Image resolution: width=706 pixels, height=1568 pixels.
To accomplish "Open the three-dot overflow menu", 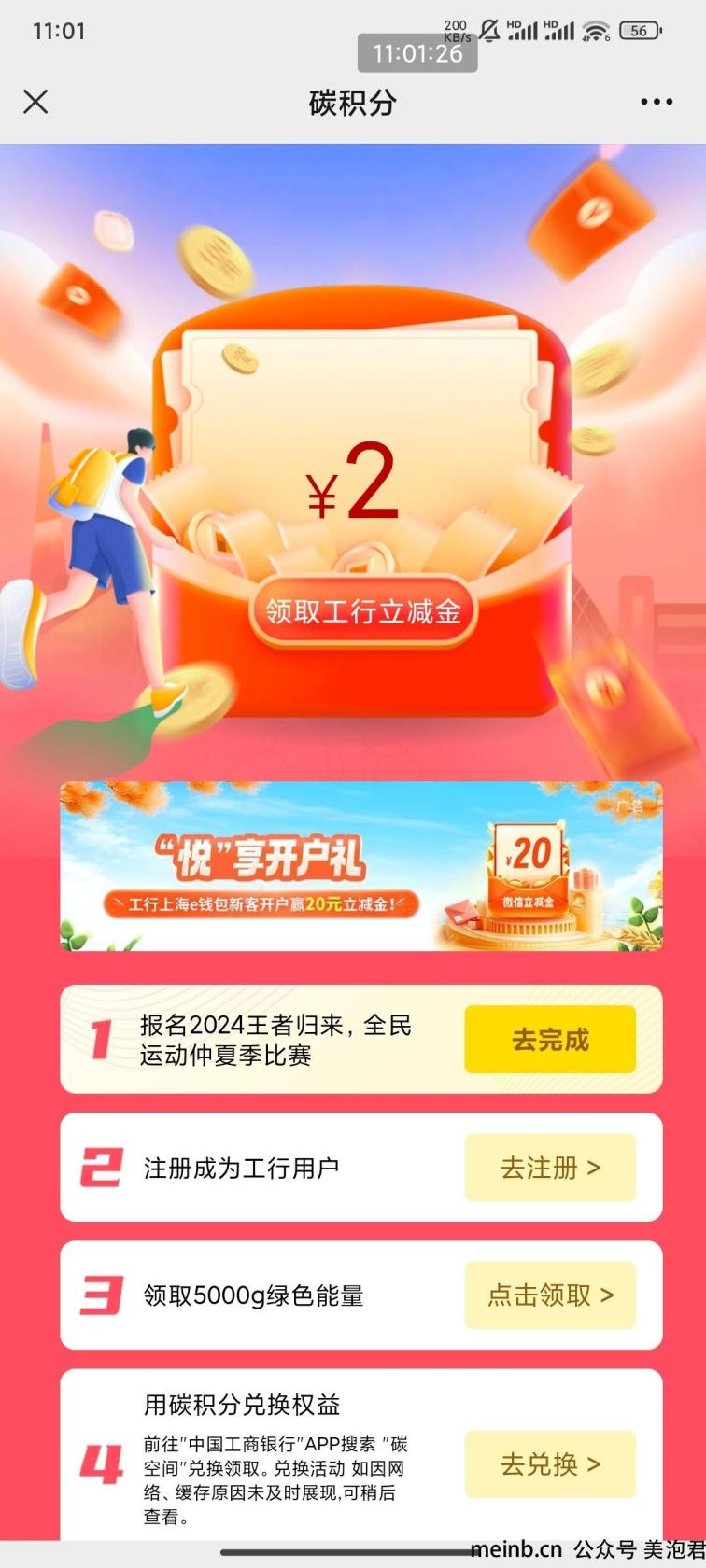I will 656,102.
